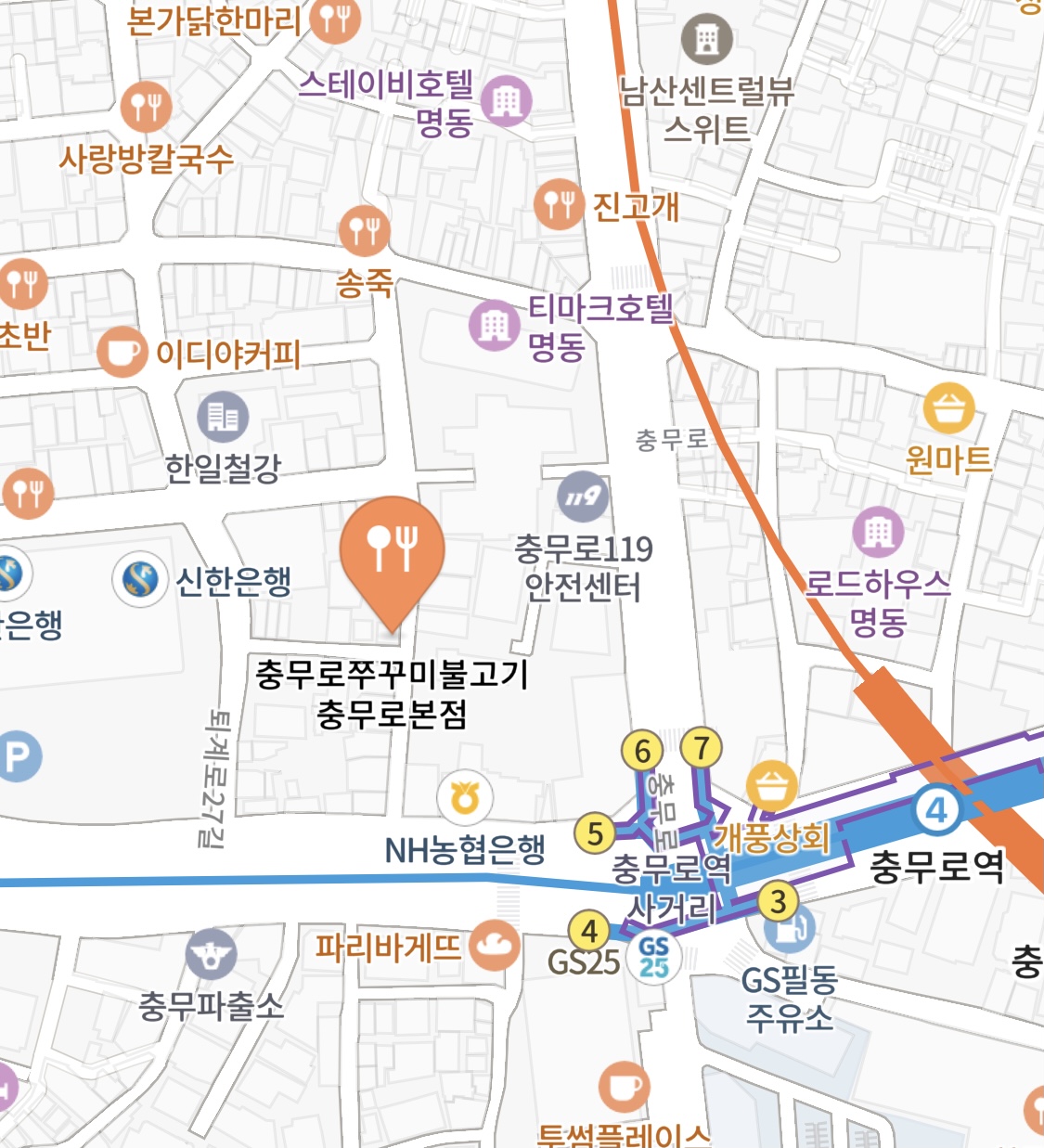Open the 신한은행 bank marker
Viewport: 1044px width, 1148px height.
140,580
